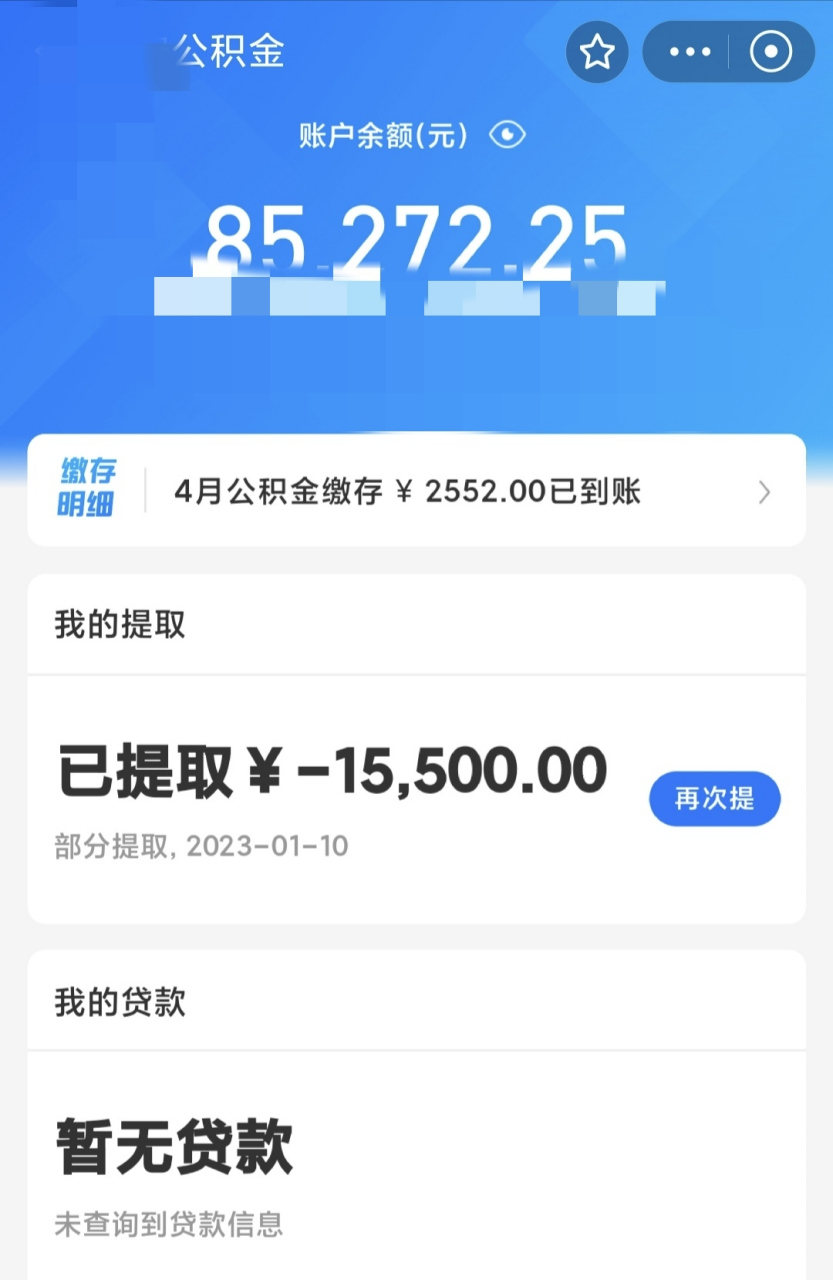The image size is (833, 1280).
Task: Click the star icon to favorite this mini-program
Action: point(597,51)
